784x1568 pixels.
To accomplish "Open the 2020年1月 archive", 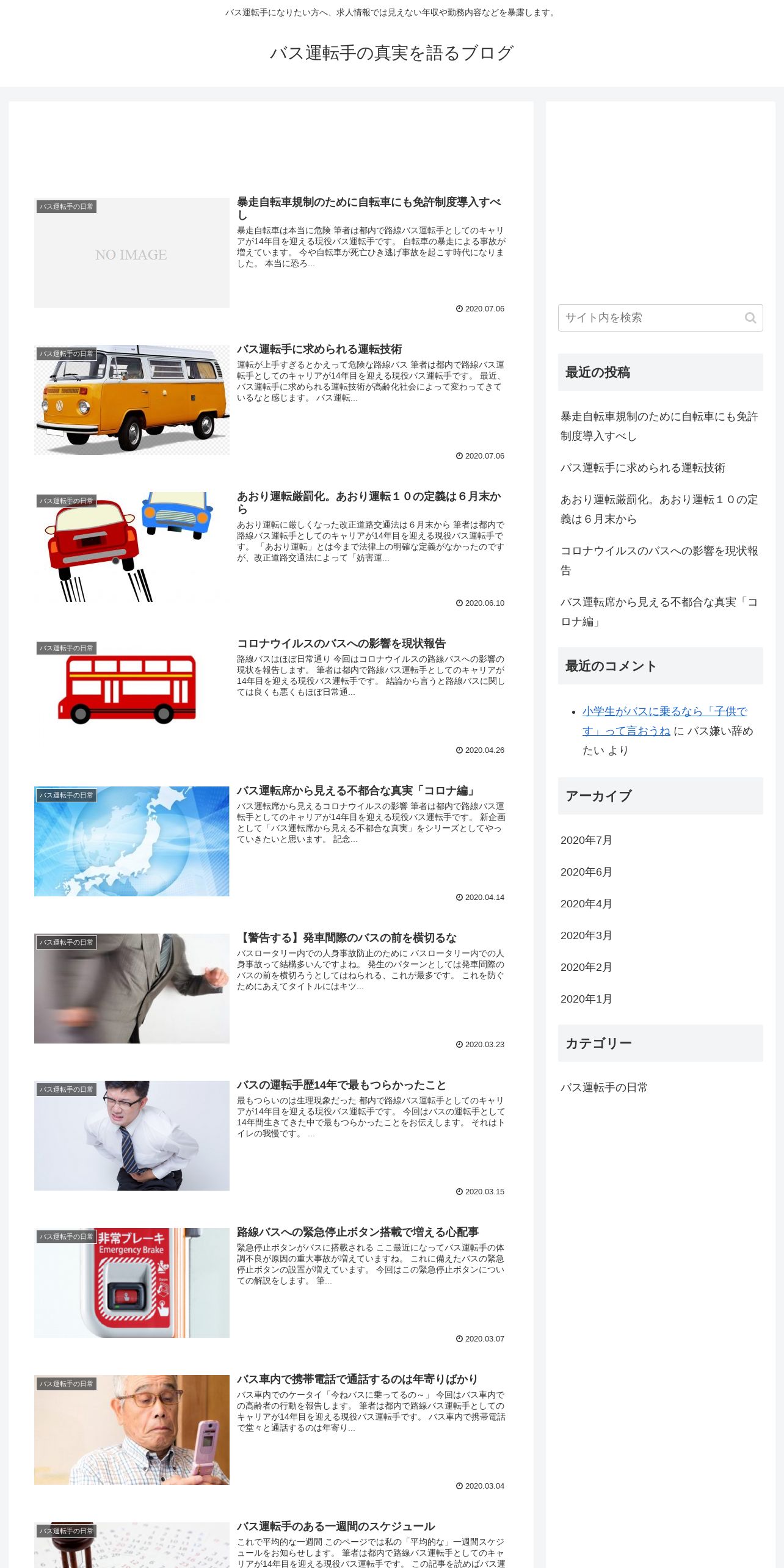I will click(586, 999).
